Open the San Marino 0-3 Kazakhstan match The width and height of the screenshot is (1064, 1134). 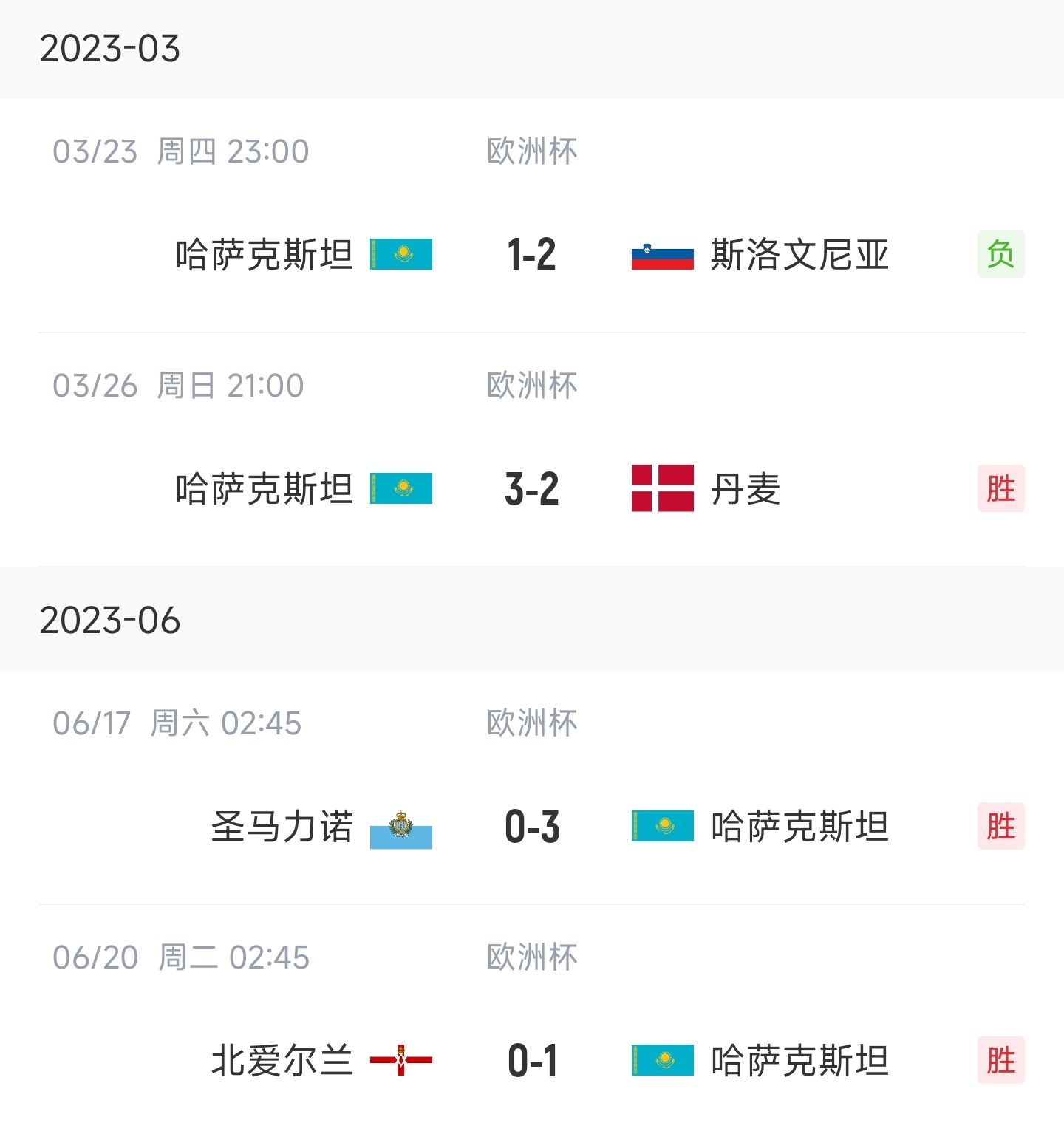click(531, 826)
